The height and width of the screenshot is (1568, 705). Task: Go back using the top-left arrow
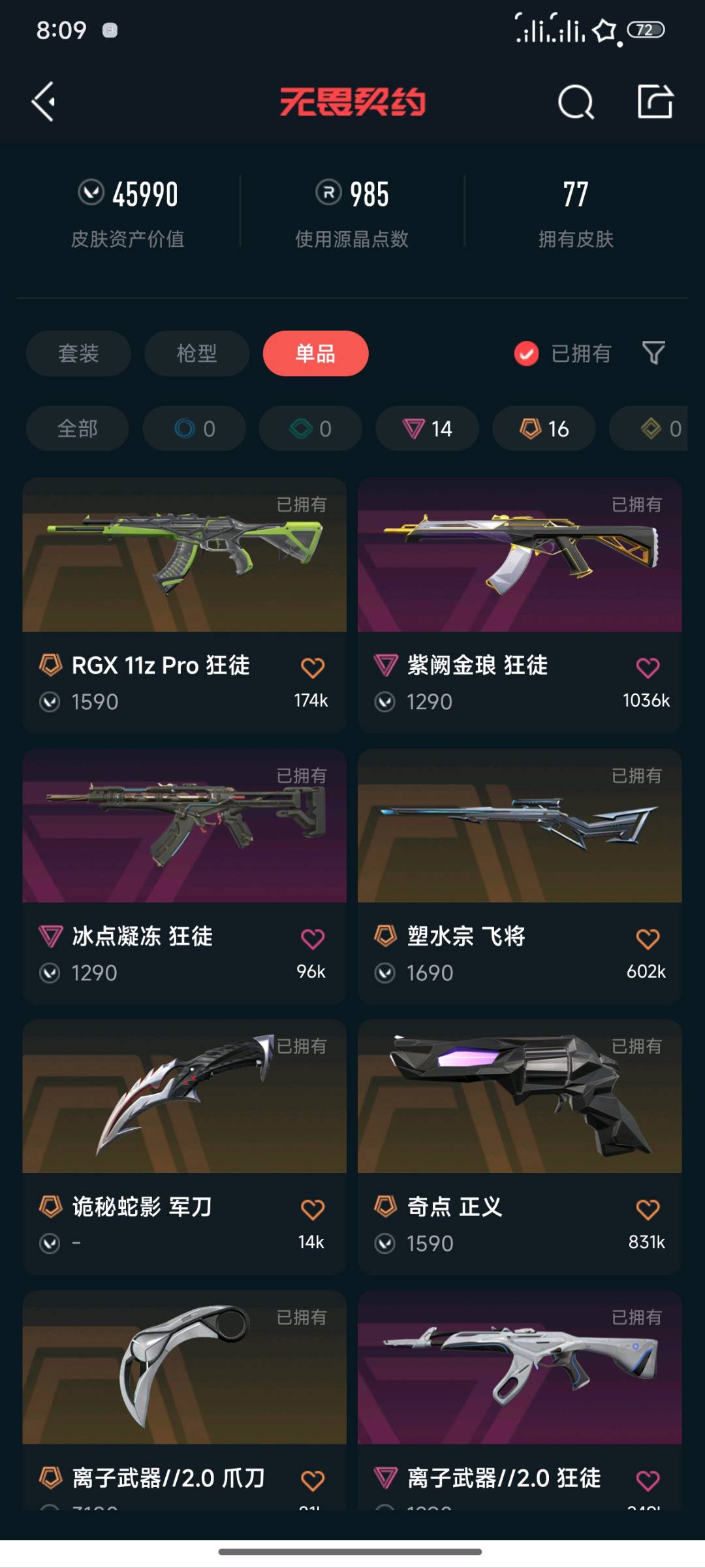click(44, 101)
